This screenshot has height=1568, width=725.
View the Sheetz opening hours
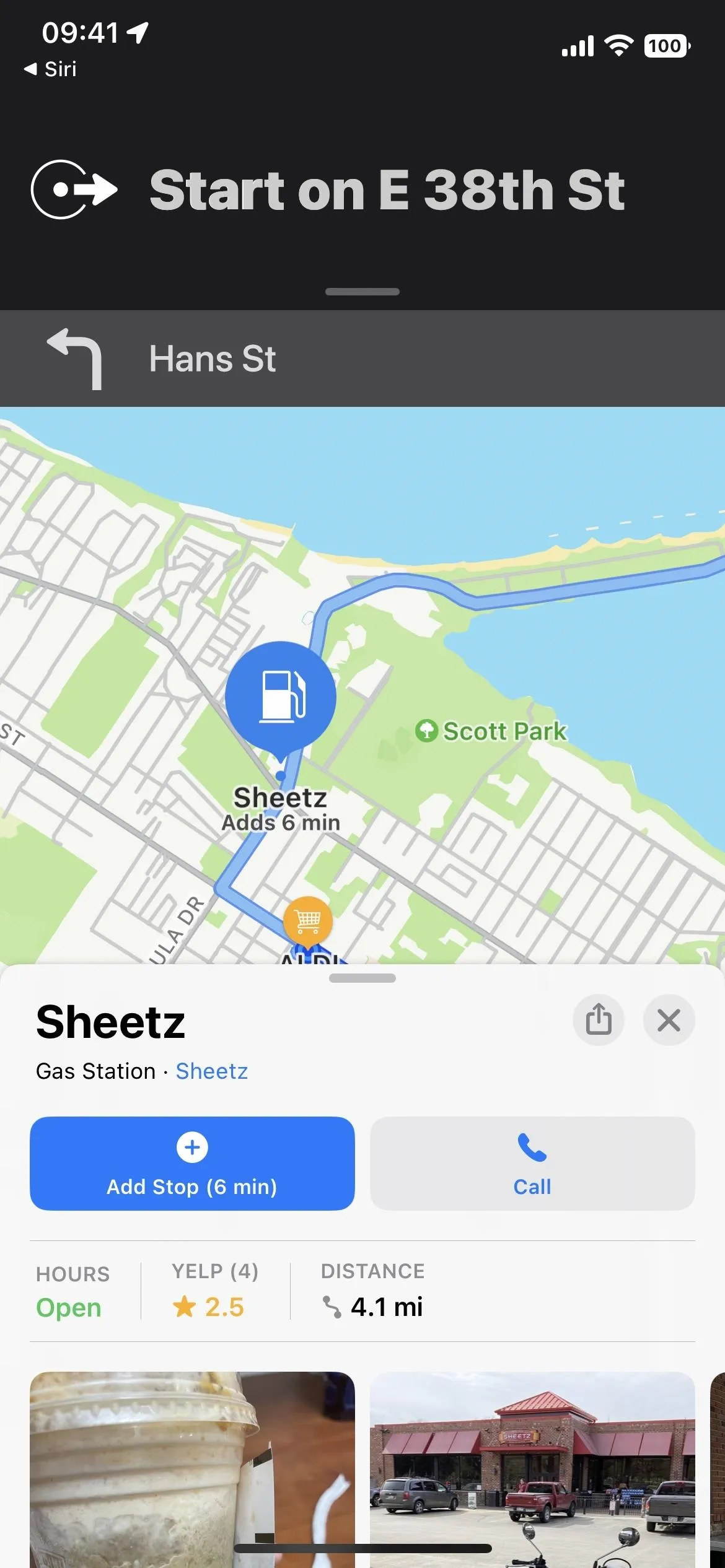click(72, 1292)
